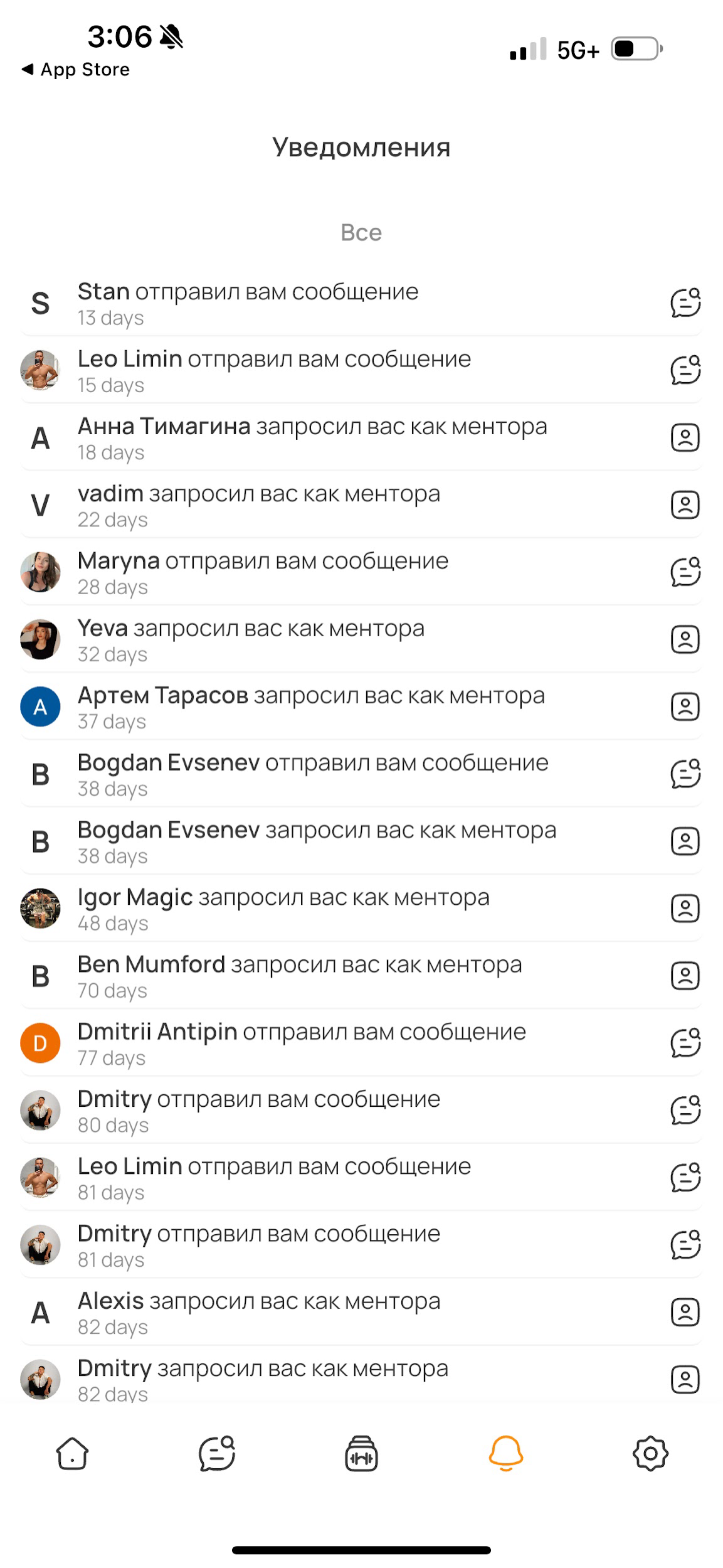723x1568 pixels.
Task: Open chat icon for Dmitrii Antipin's message
Action: [685, 1043]
